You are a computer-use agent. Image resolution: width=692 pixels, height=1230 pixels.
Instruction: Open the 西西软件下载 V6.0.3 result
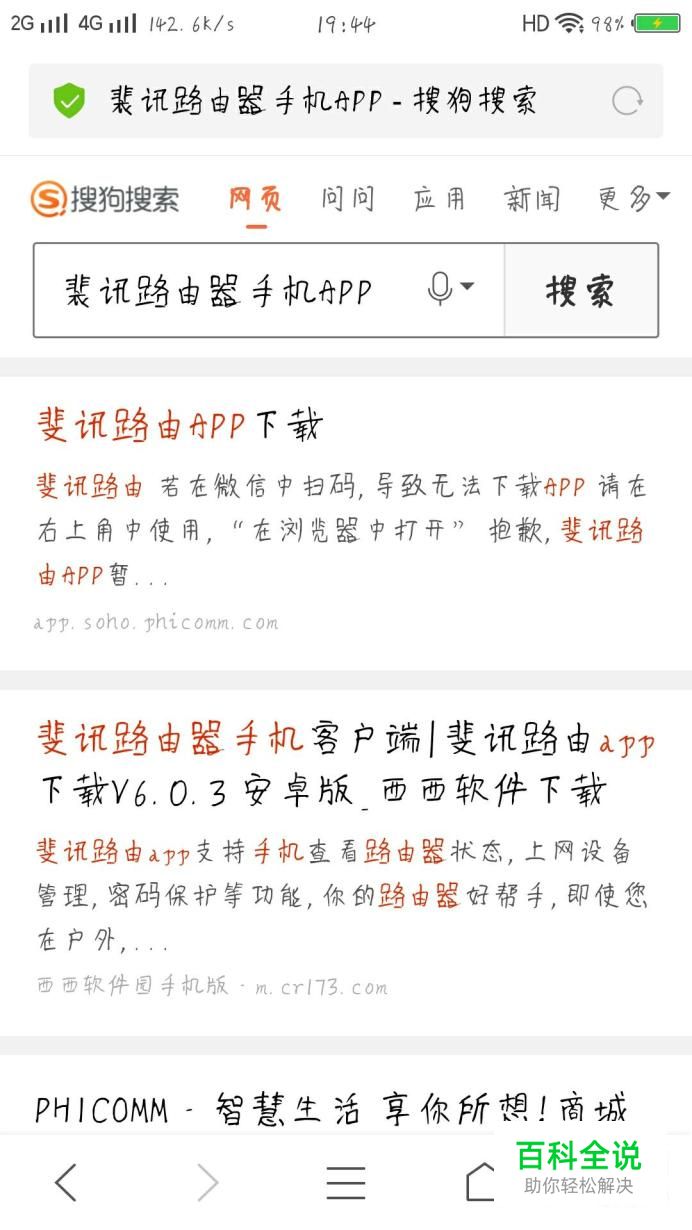tap(345, 765)
